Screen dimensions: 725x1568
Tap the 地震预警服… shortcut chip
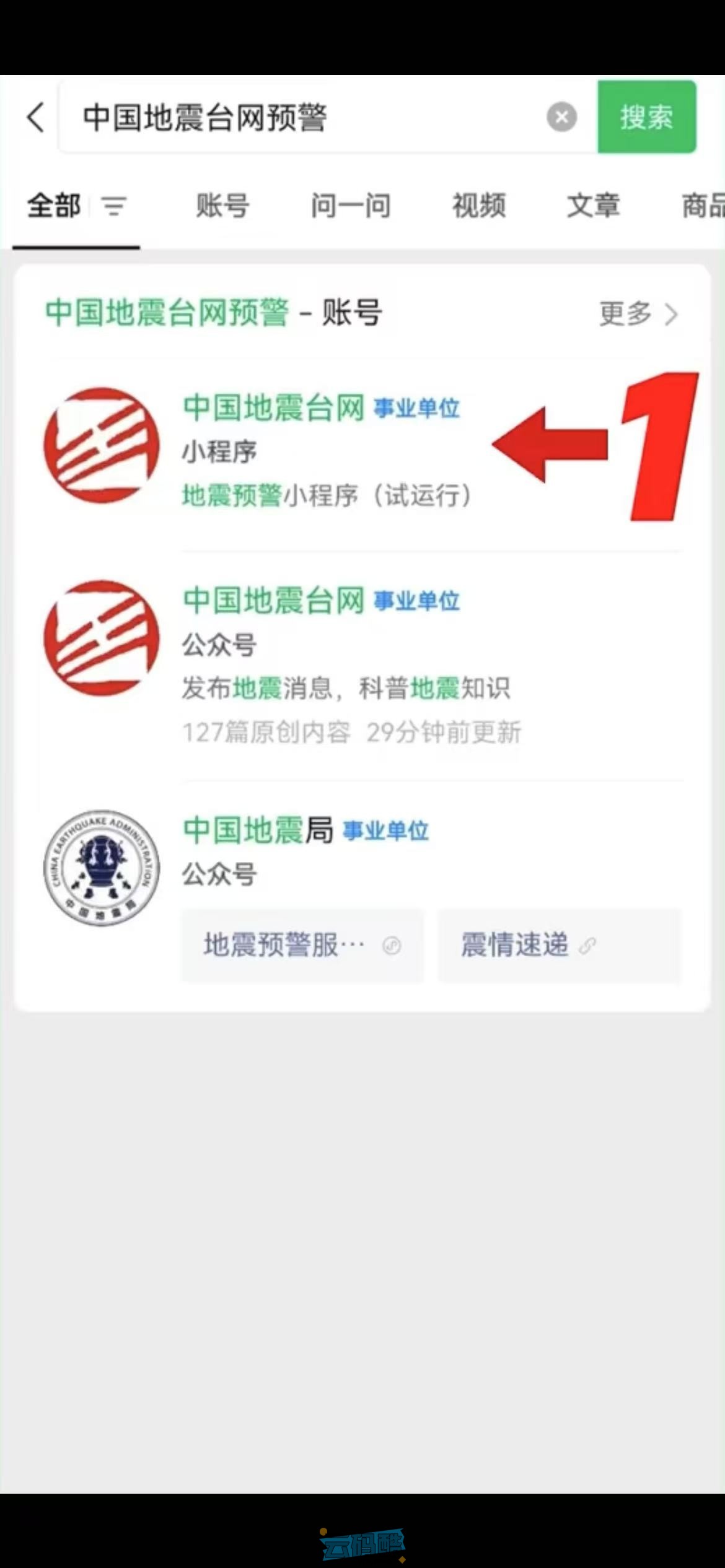pos(302,946)
